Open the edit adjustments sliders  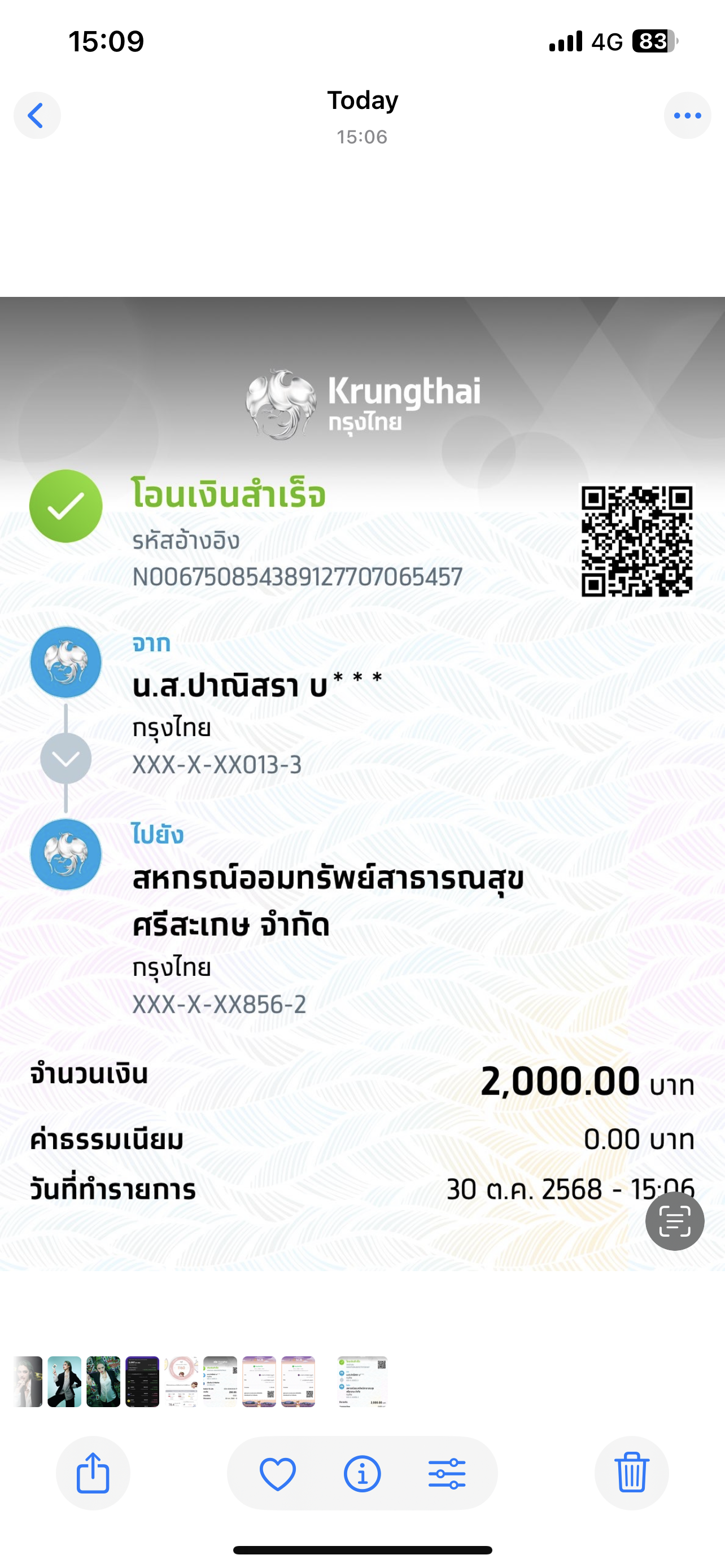(447, 1474)
